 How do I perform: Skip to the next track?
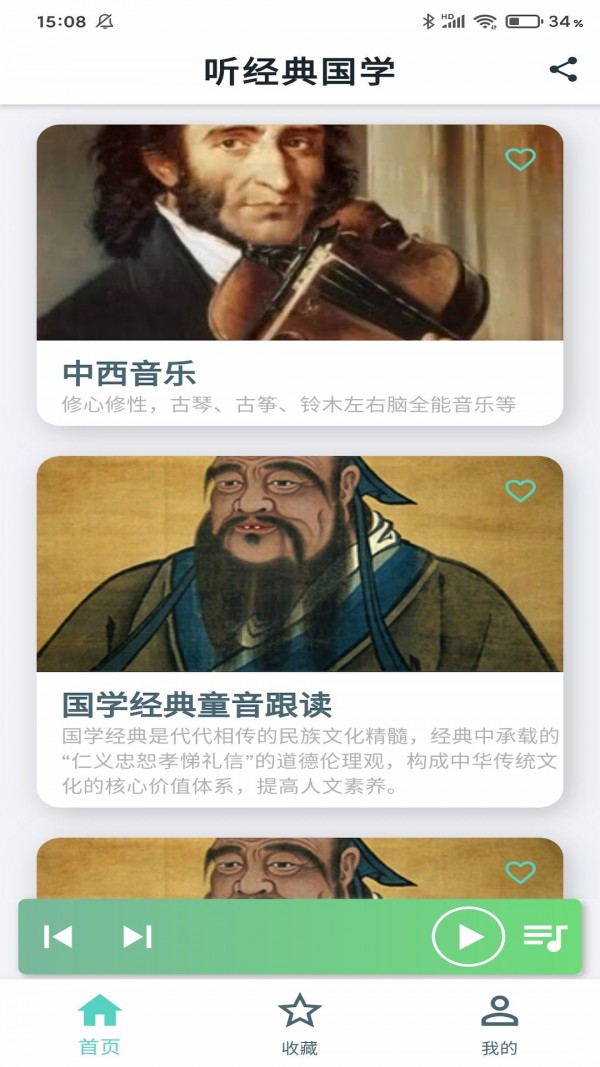pos(137,937)
